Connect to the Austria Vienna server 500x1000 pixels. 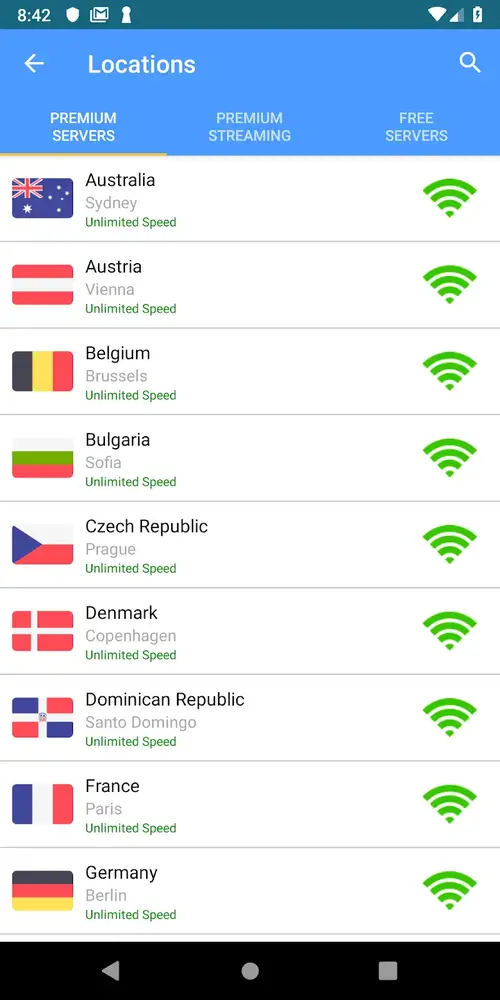coord(250,285)
